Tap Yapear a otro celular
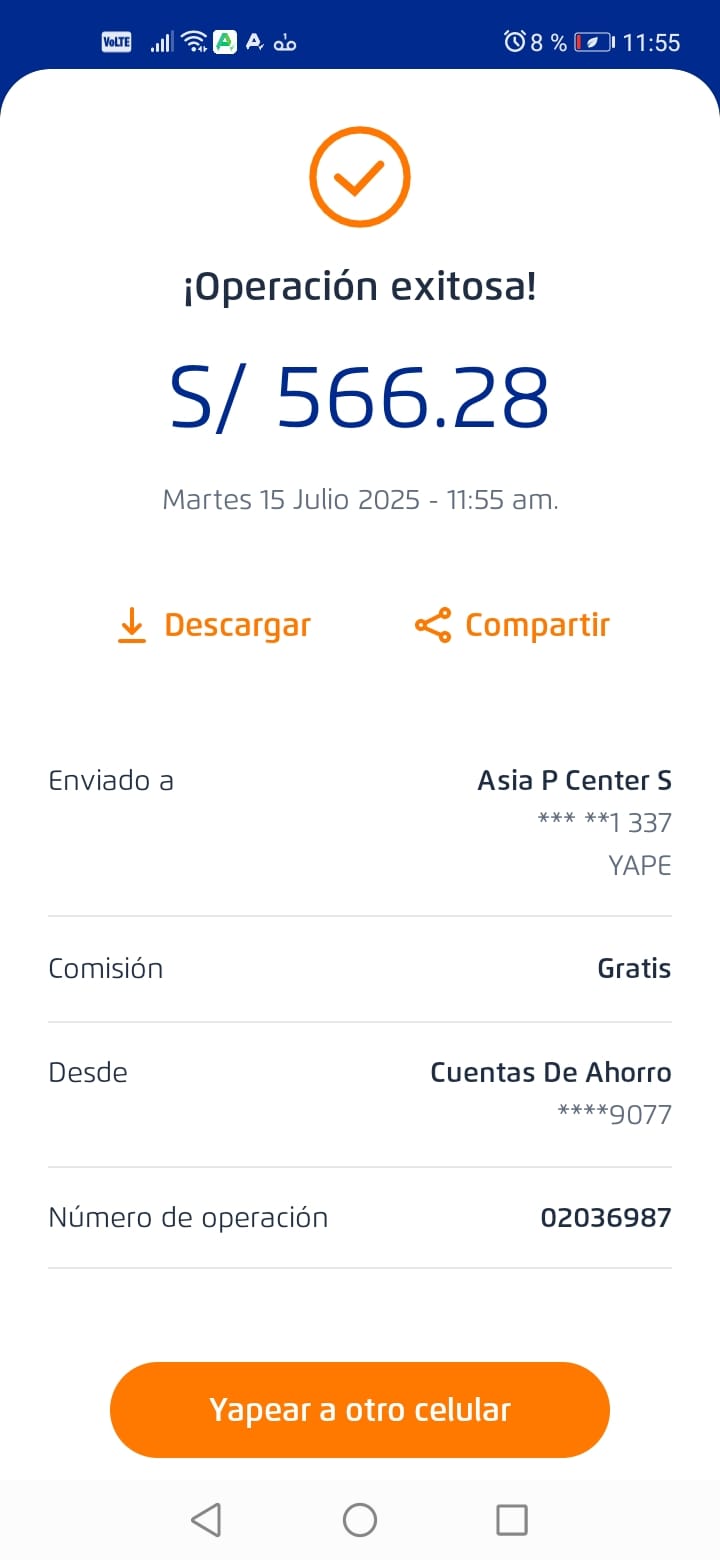The image size is (720, 1560). pyautogui.click(x=360, y=1409)
